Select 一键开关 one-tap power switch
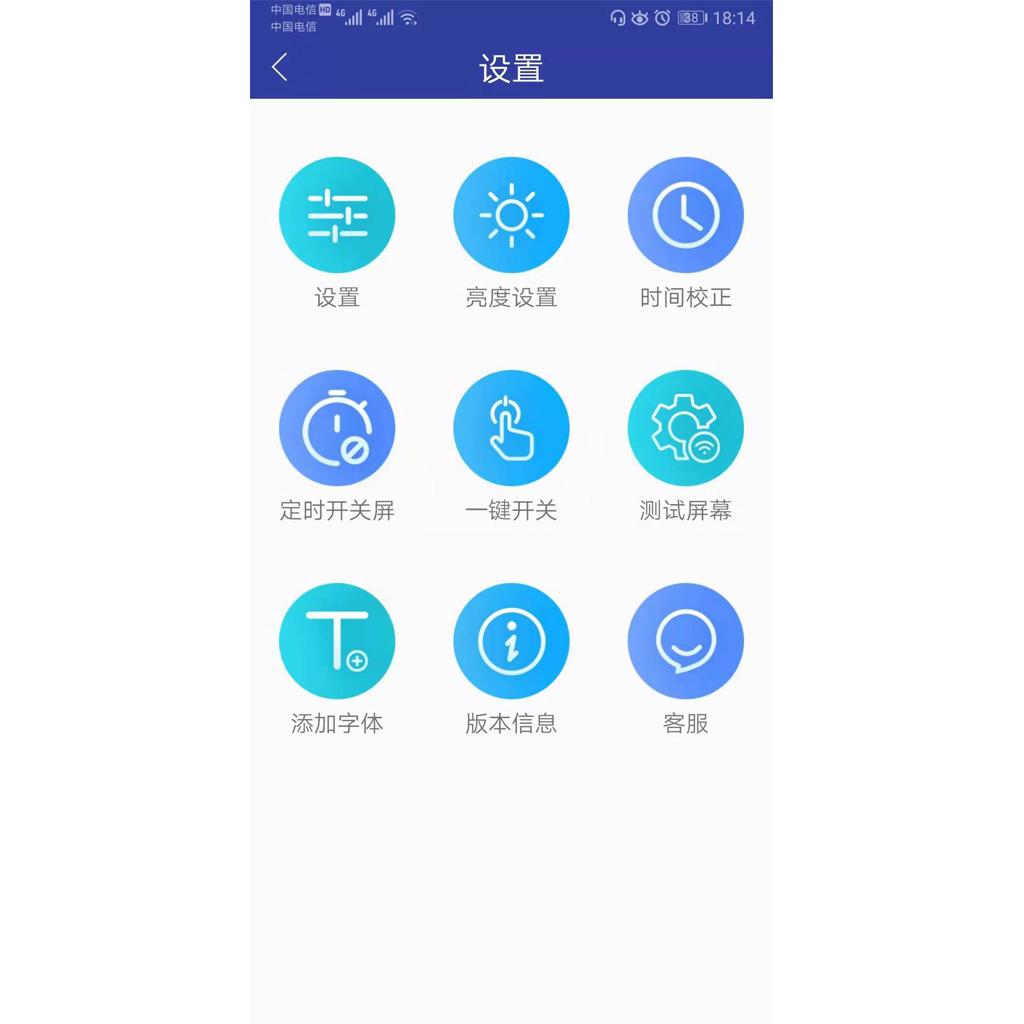 tap(511, 428)
